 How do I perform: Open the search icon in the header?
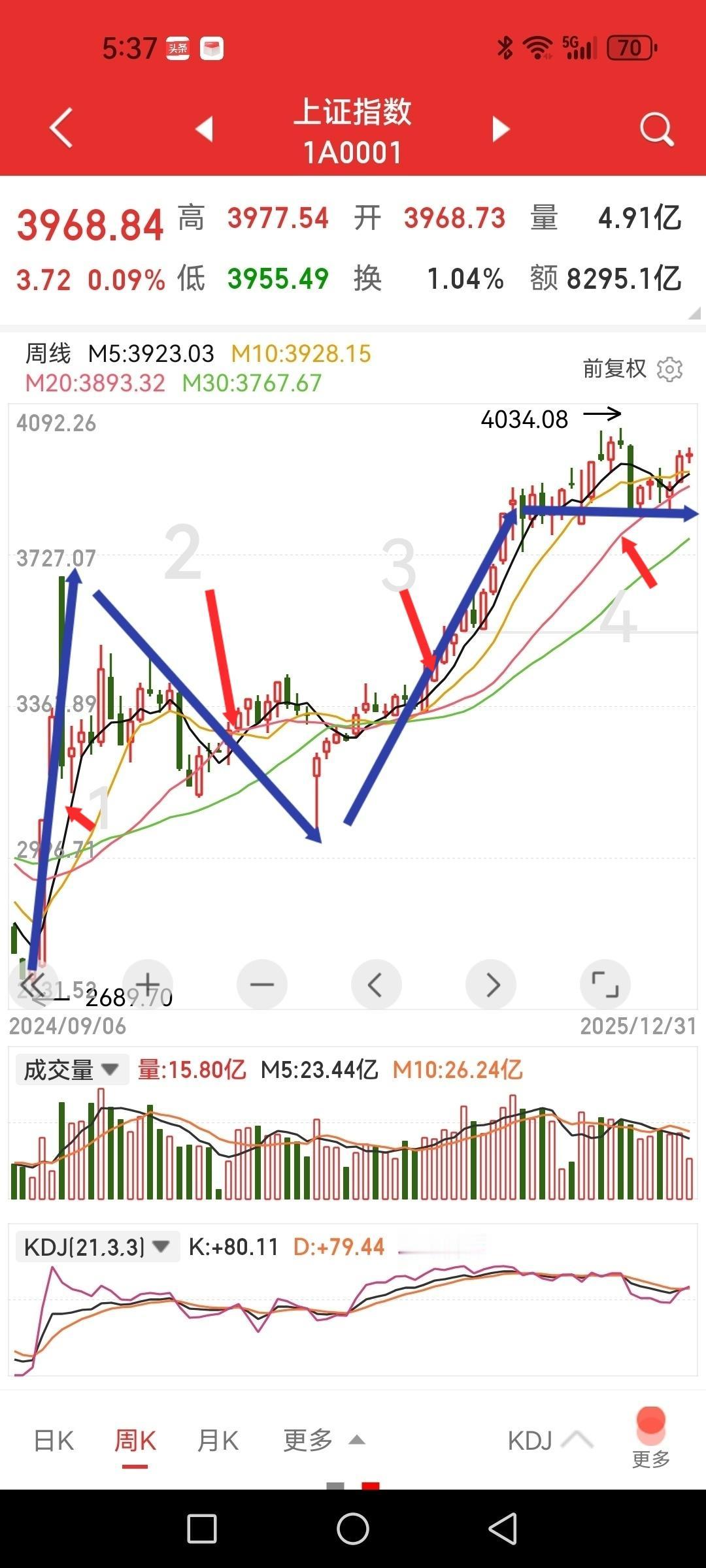pyautogui.click(x=656, y=128)
